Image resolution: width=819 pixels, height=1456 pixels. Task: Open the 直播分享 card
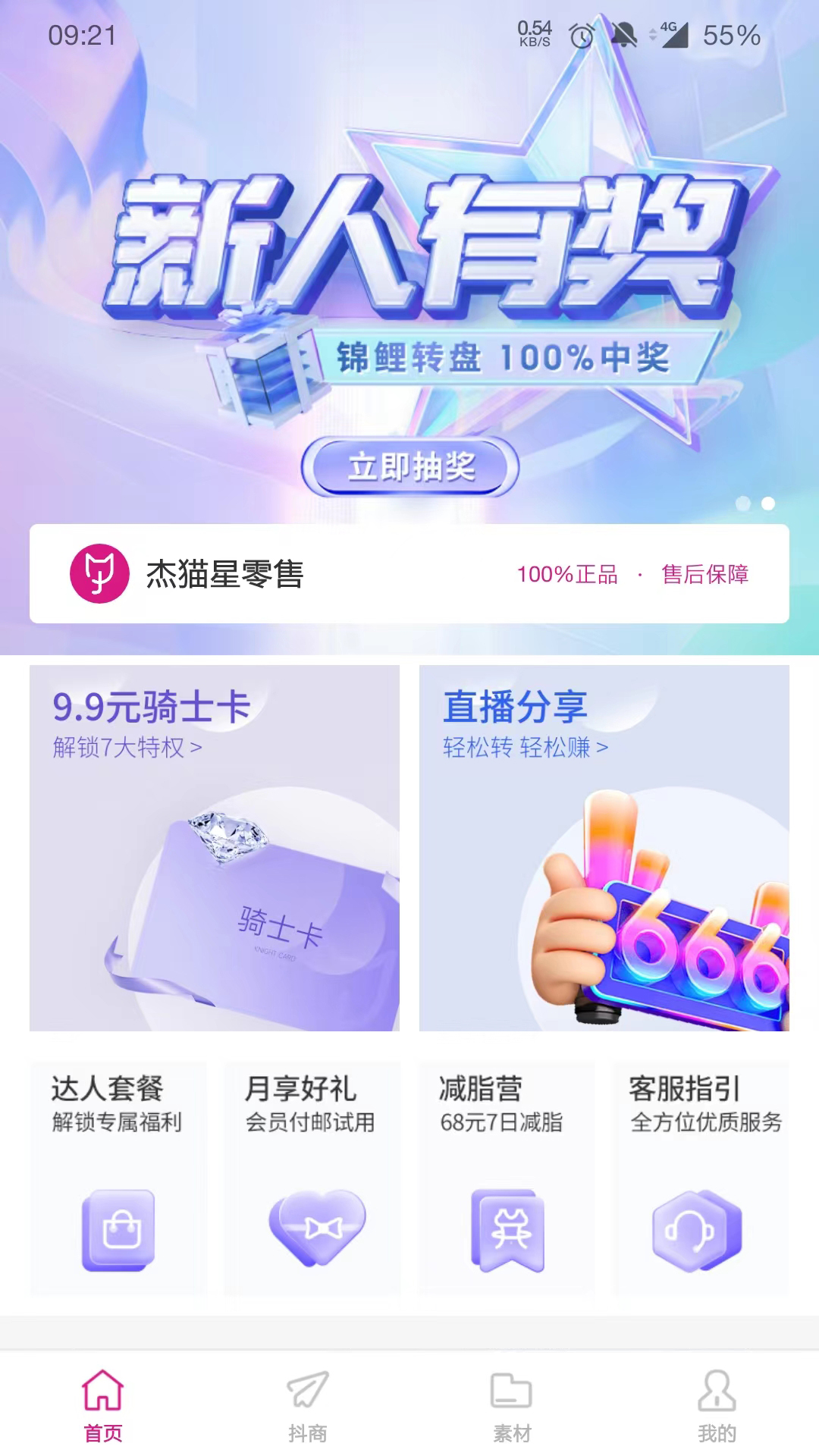point(604,848)
